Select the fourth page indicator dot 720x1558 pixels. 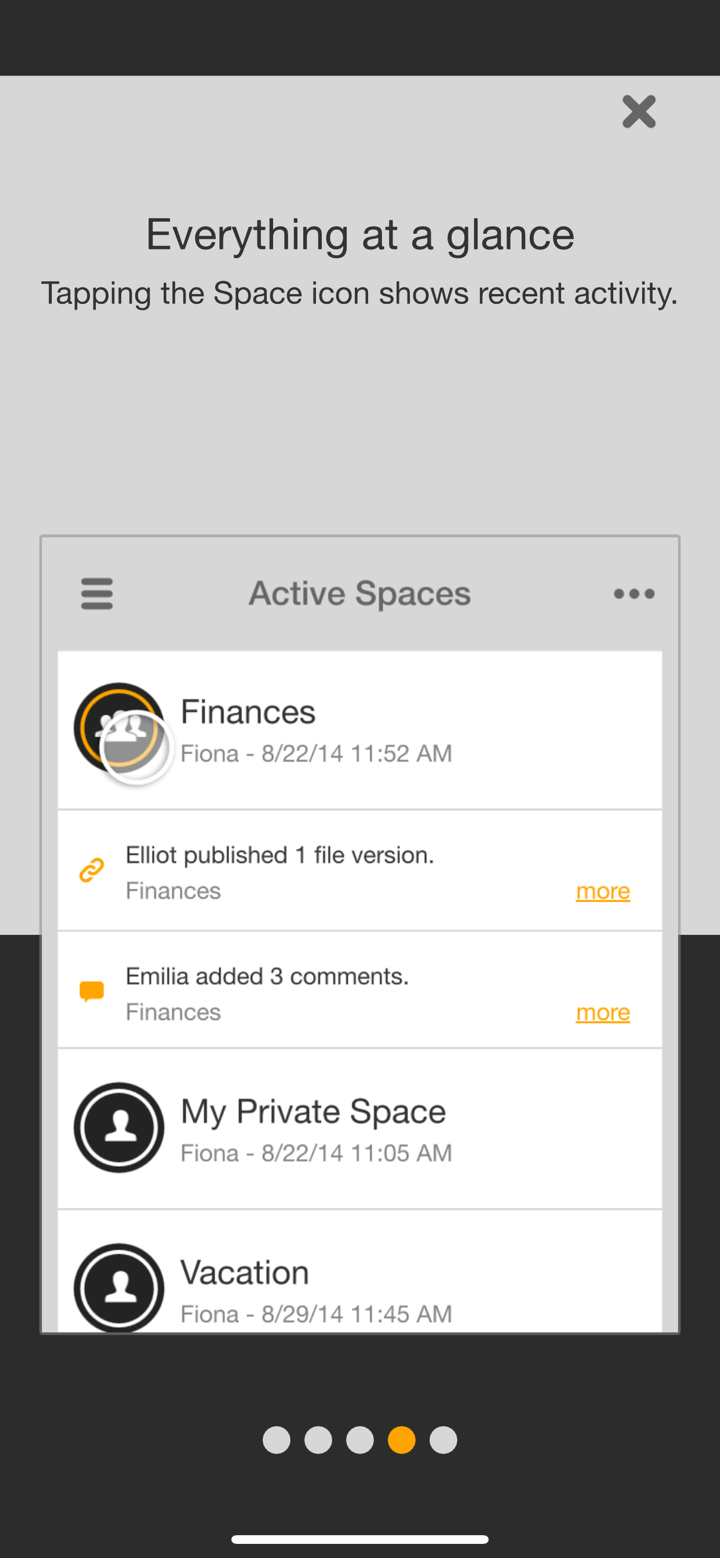tap(401, 1440)
